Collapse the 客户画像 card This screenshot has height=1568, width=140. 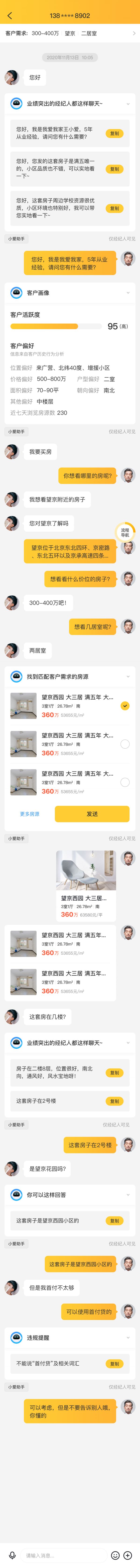coord(128,293)
